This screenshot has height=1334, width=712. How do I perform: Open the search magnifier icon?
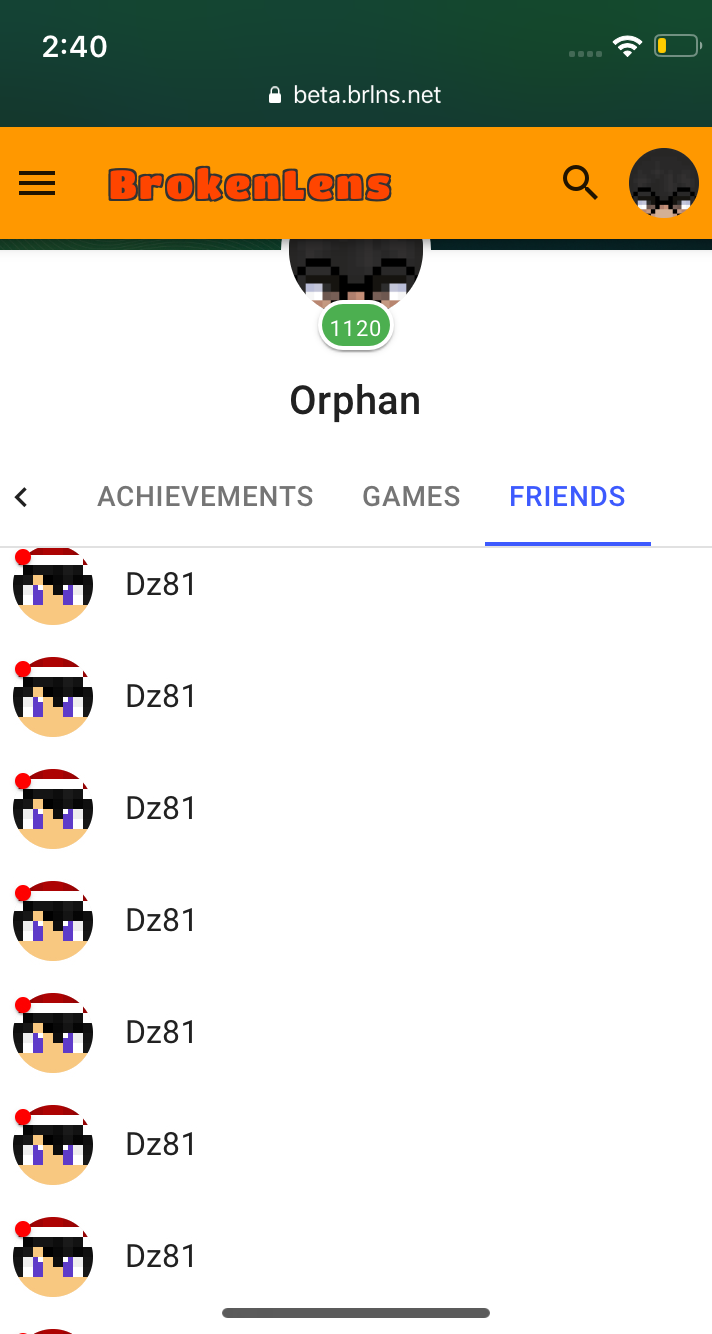[580, 183]
